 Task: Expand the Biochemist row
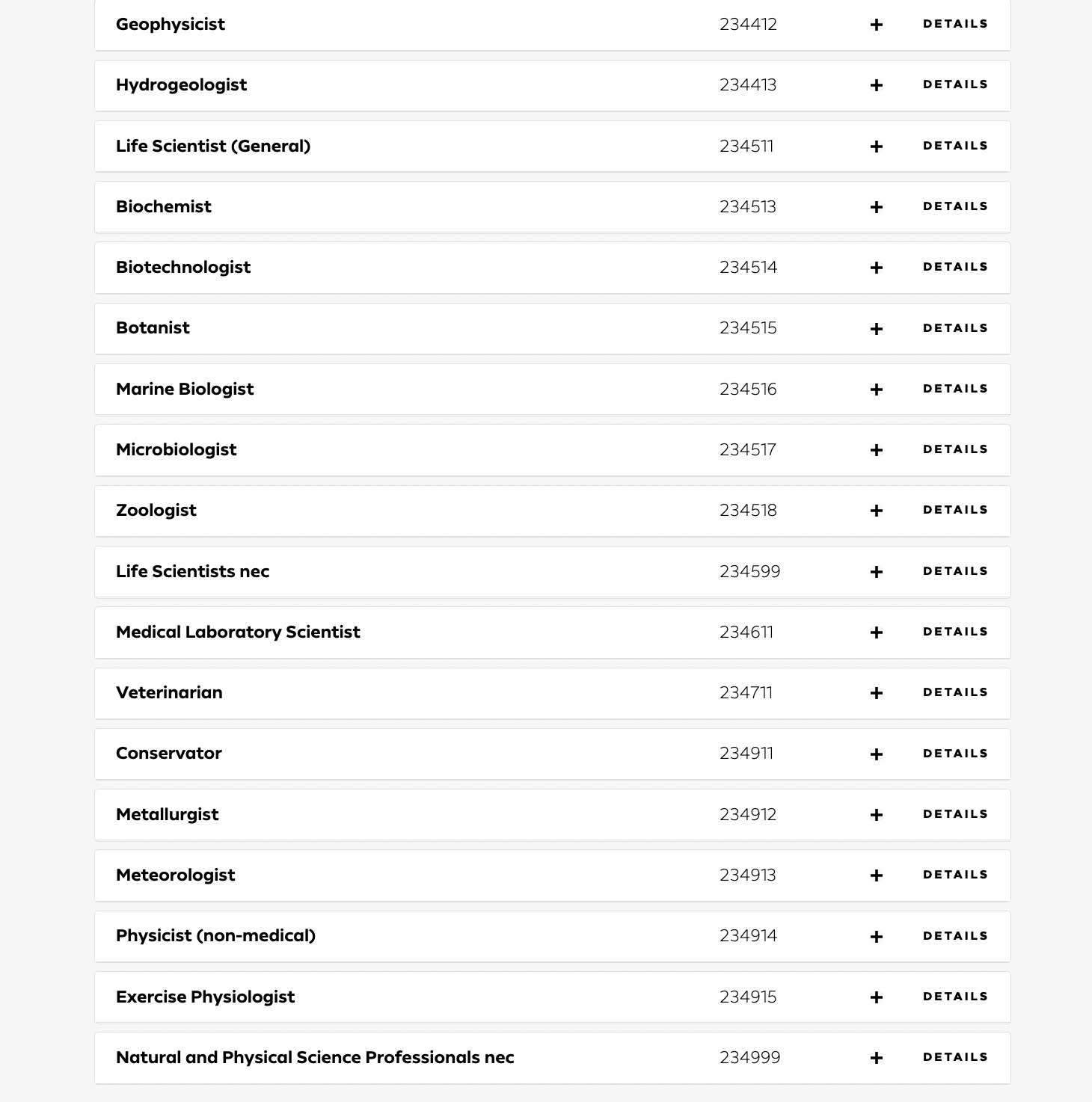point(876,207)
